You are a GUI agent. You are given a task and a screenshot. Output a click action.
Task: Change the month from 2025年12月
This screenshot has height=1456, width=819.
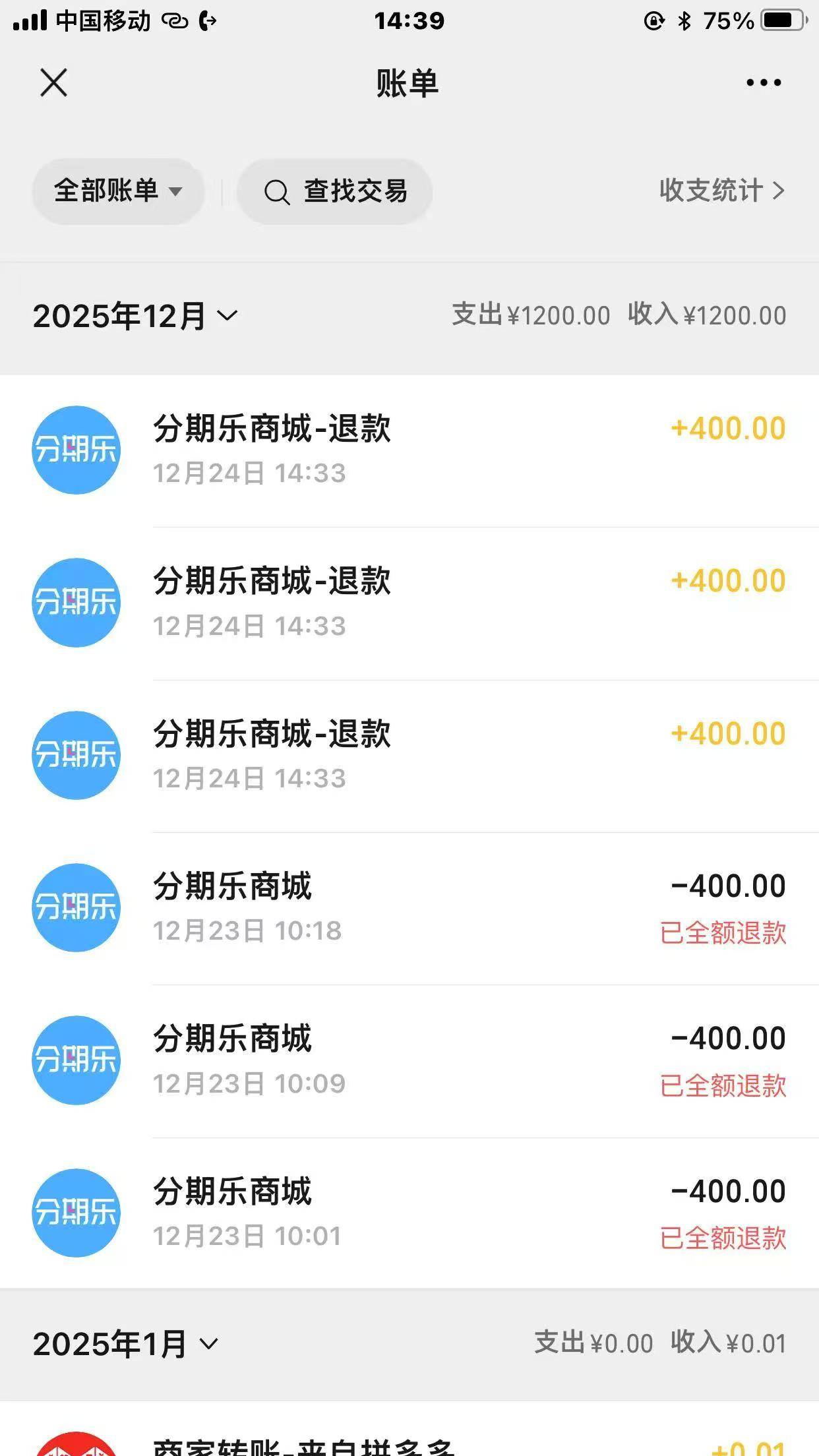click(x=135, y=316)
